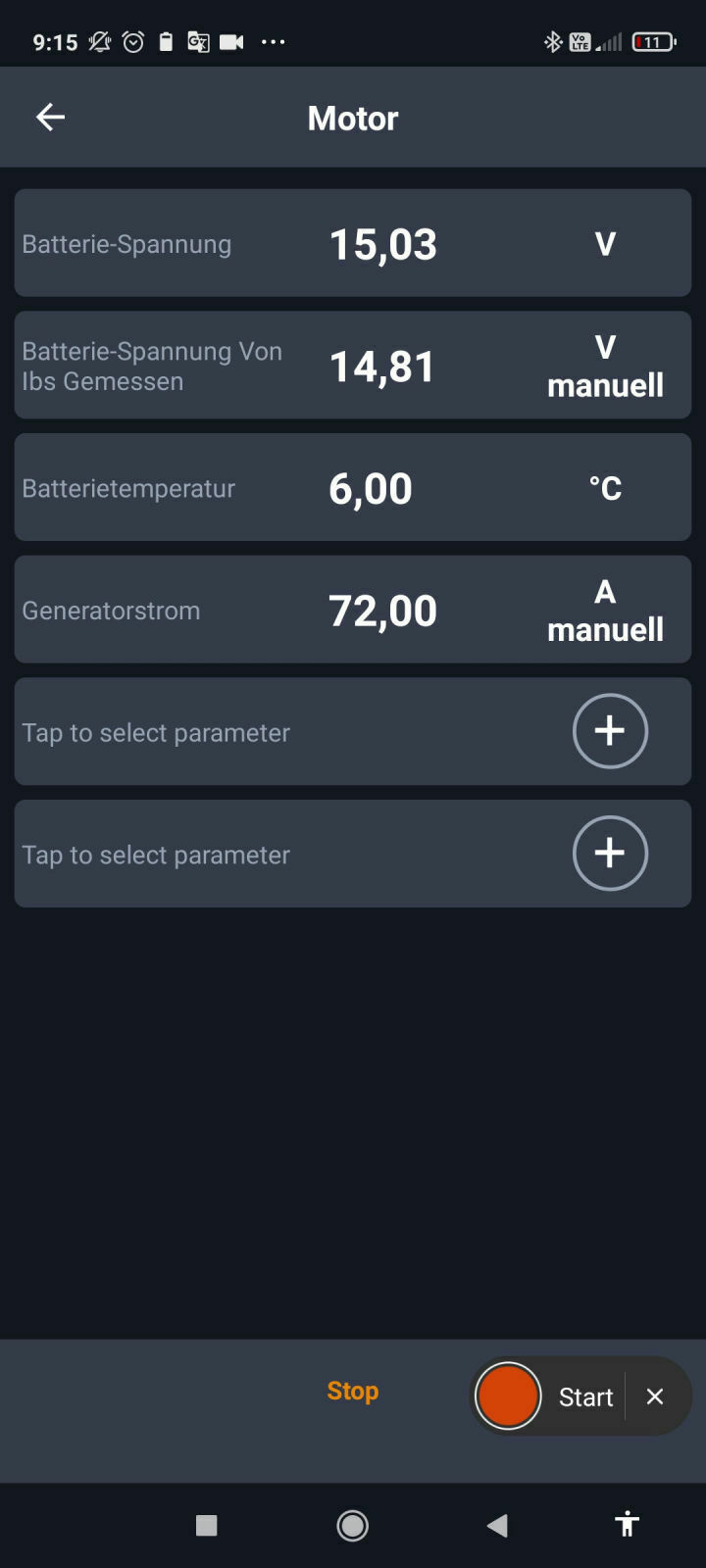This screenshot has width=706, height=1568.
Task: Open Batterie-Spannung Von Ibs Gemessen reading
Action: (353, 366)
